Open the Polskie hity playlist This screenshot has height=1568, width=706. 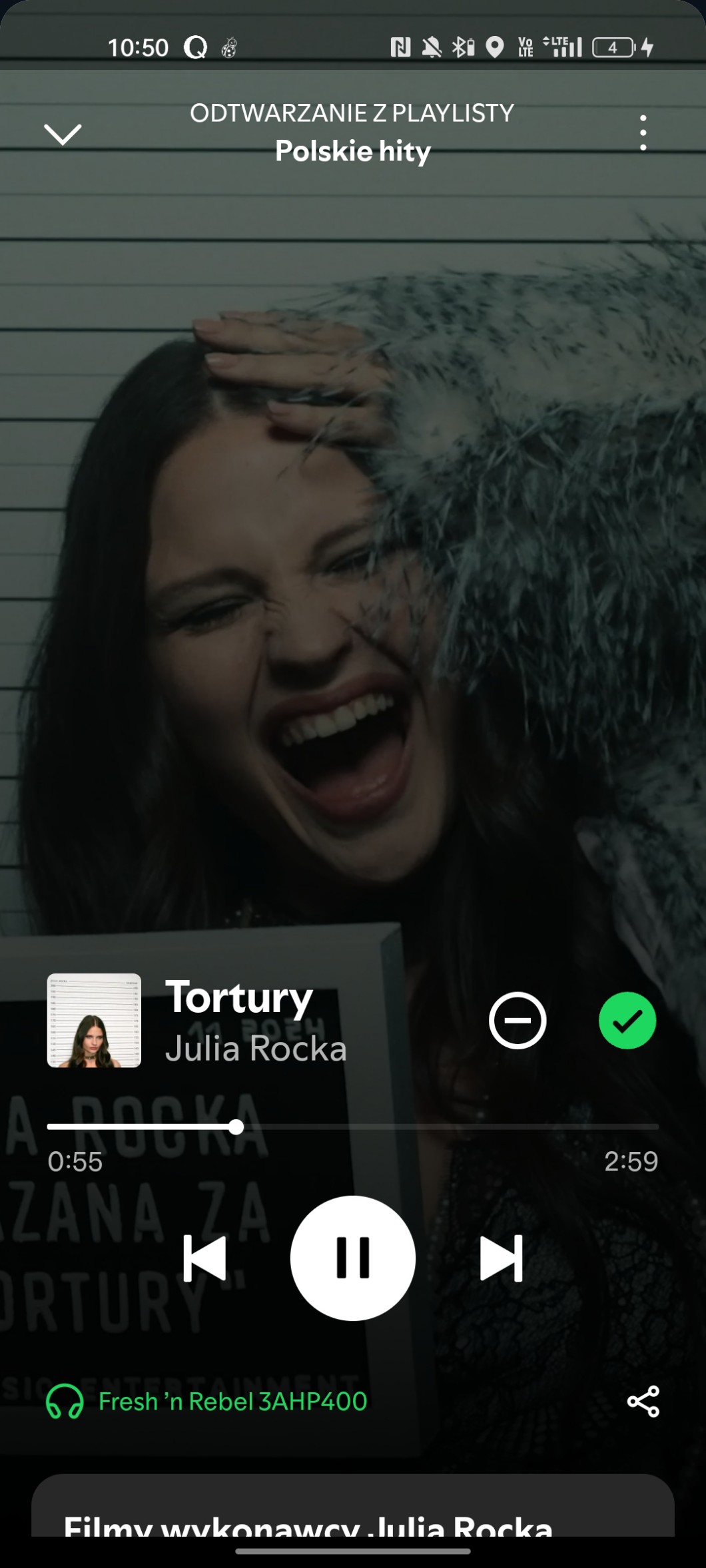pos(353,151)
